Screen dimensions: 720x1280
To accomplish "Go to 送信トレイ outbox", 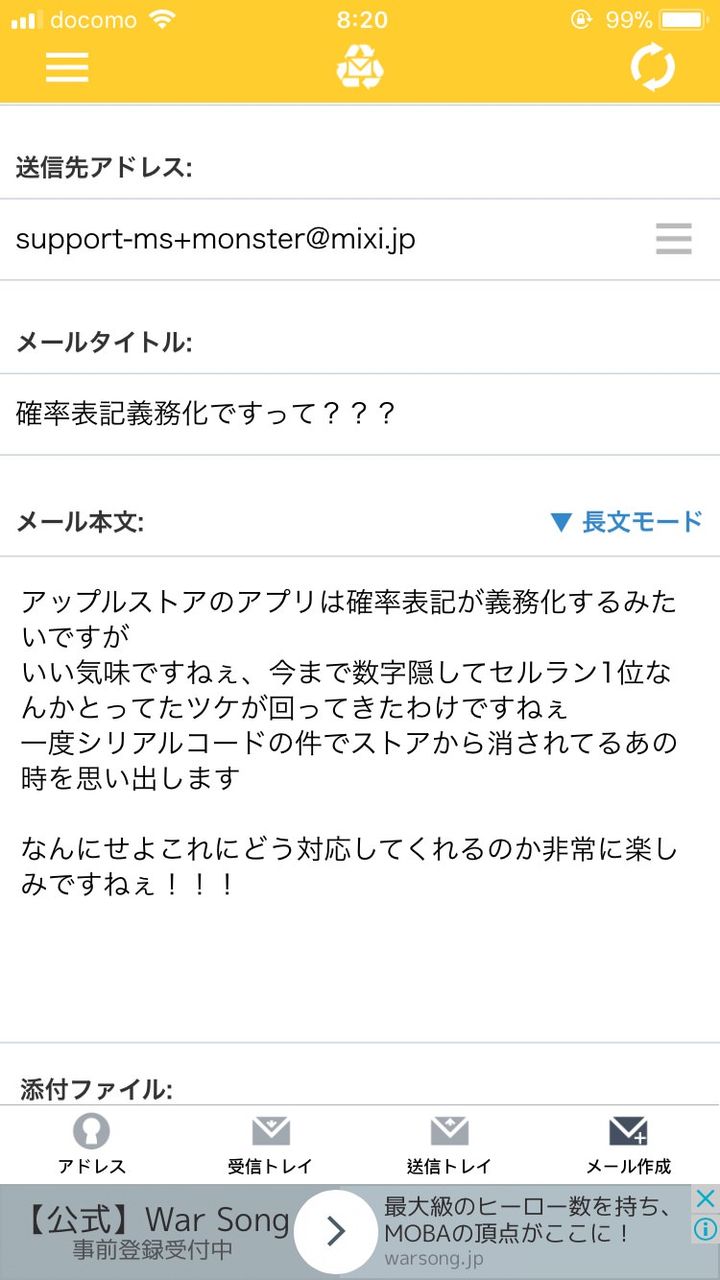I will (449, 1145).
